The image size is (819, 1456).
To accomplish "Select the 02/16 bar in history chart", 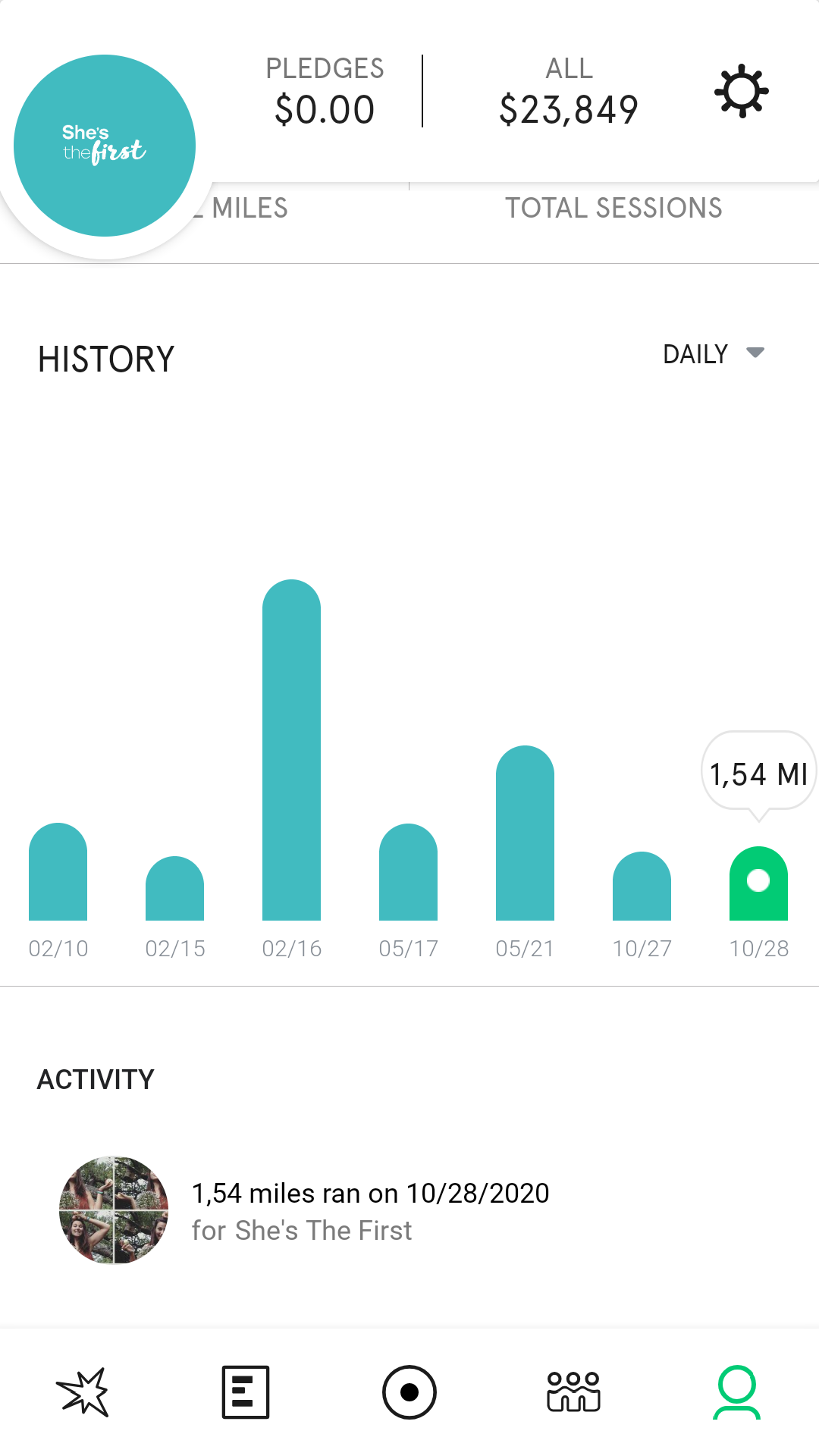I will click(x=291, y=750).
